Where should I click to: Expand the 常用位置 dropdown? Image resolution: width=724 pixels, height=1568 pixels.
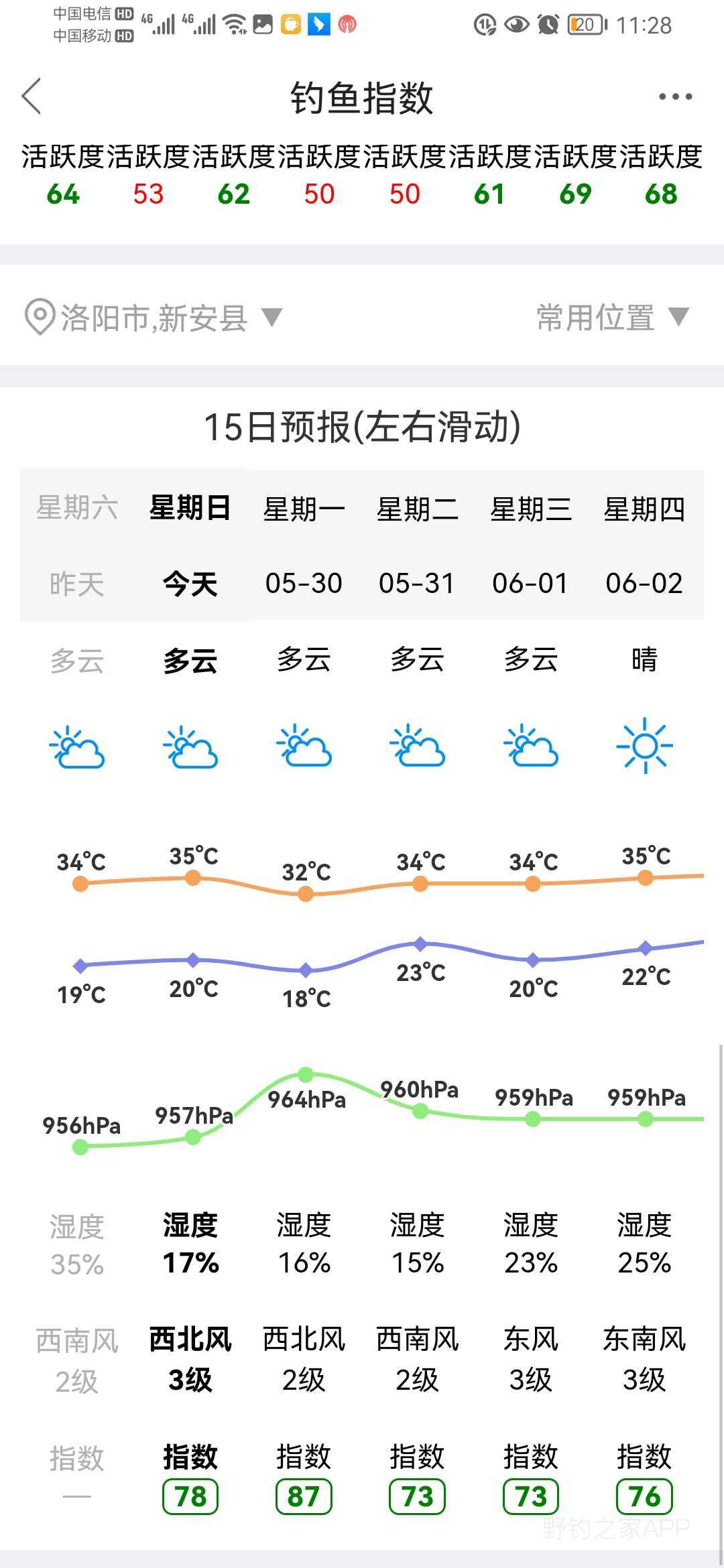click(611, 317)
